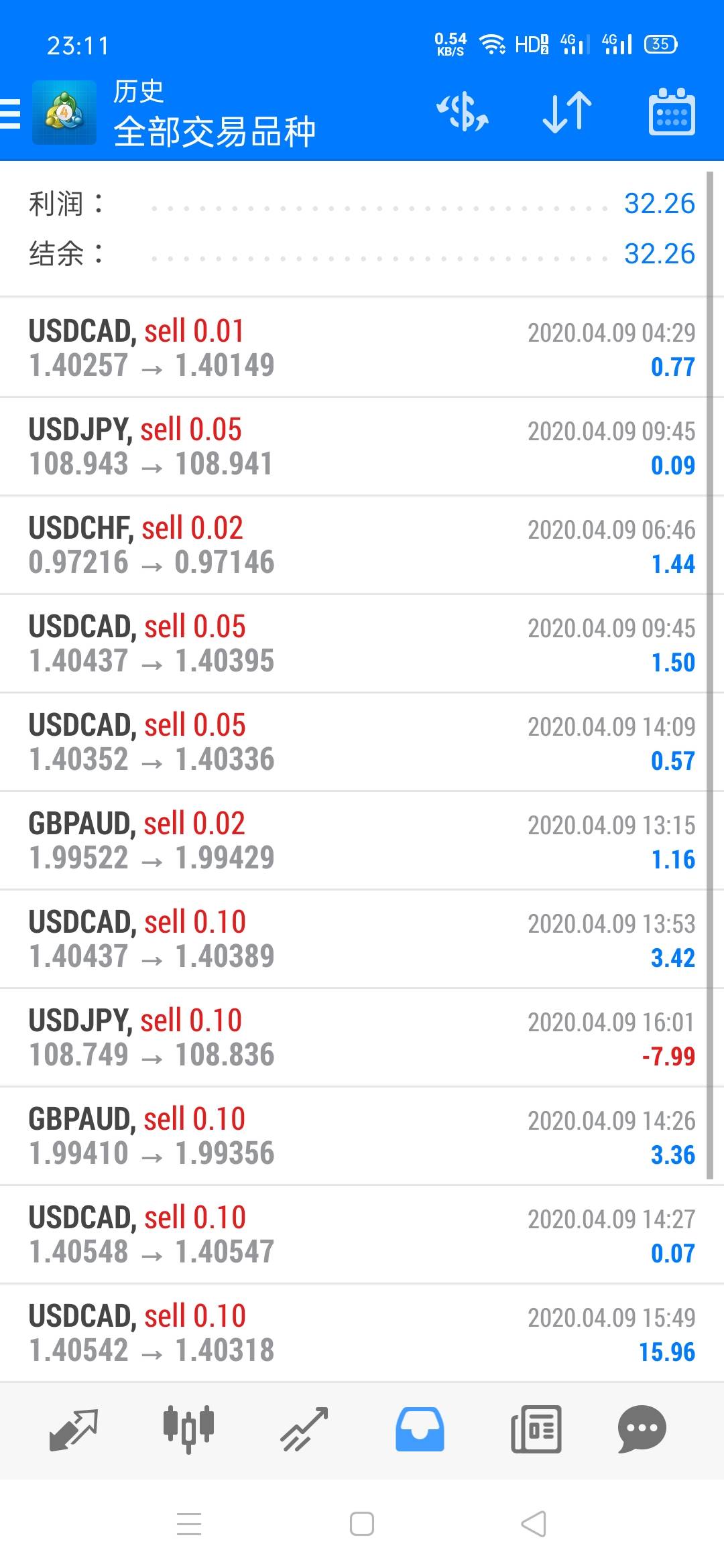Image resolution: width=724 pixels, height=1568 pixels.
Task: Switch to the Chart tab
Action: [188, 1429]
